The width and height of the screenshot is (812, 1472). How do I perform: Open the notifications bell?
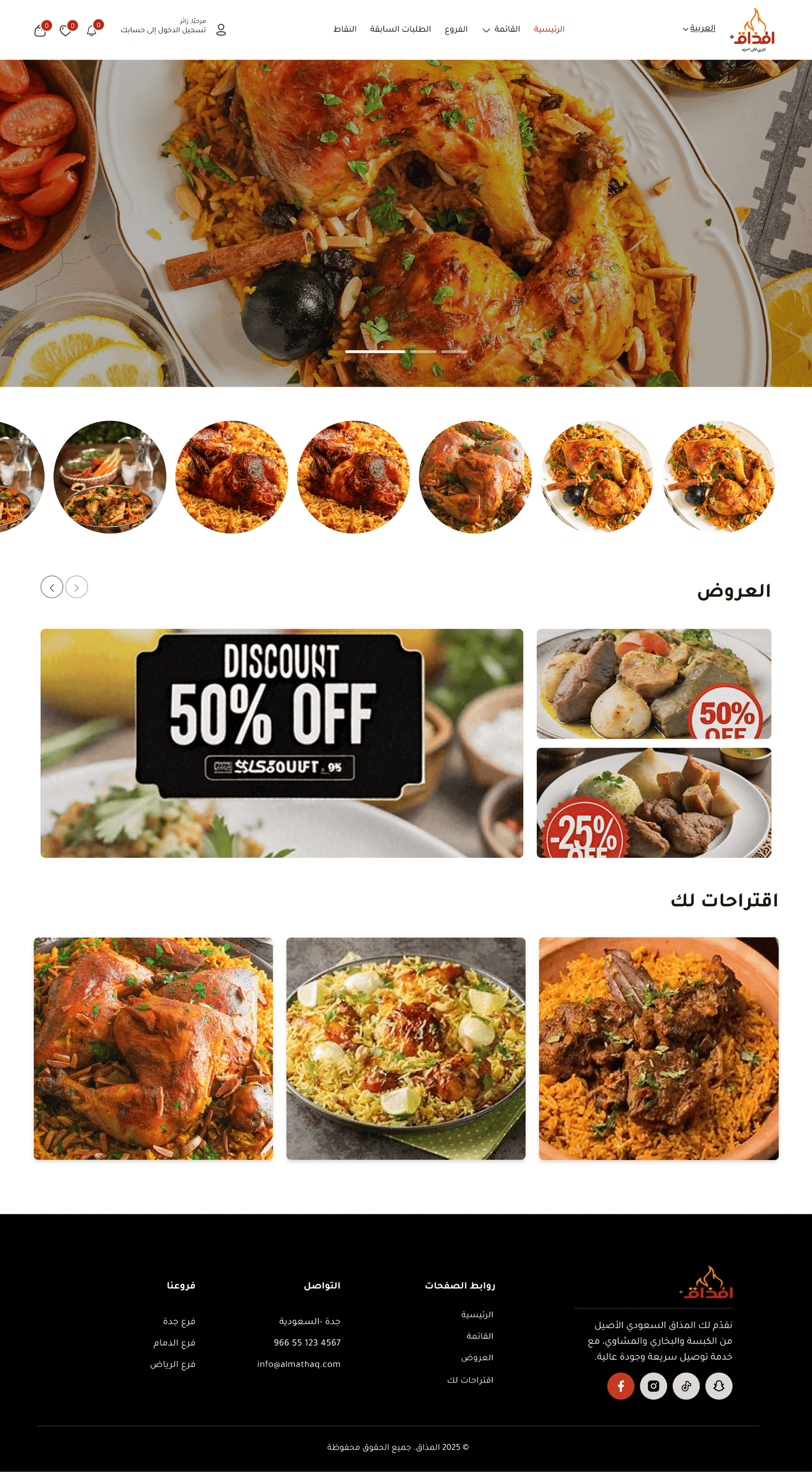(91, 30)
